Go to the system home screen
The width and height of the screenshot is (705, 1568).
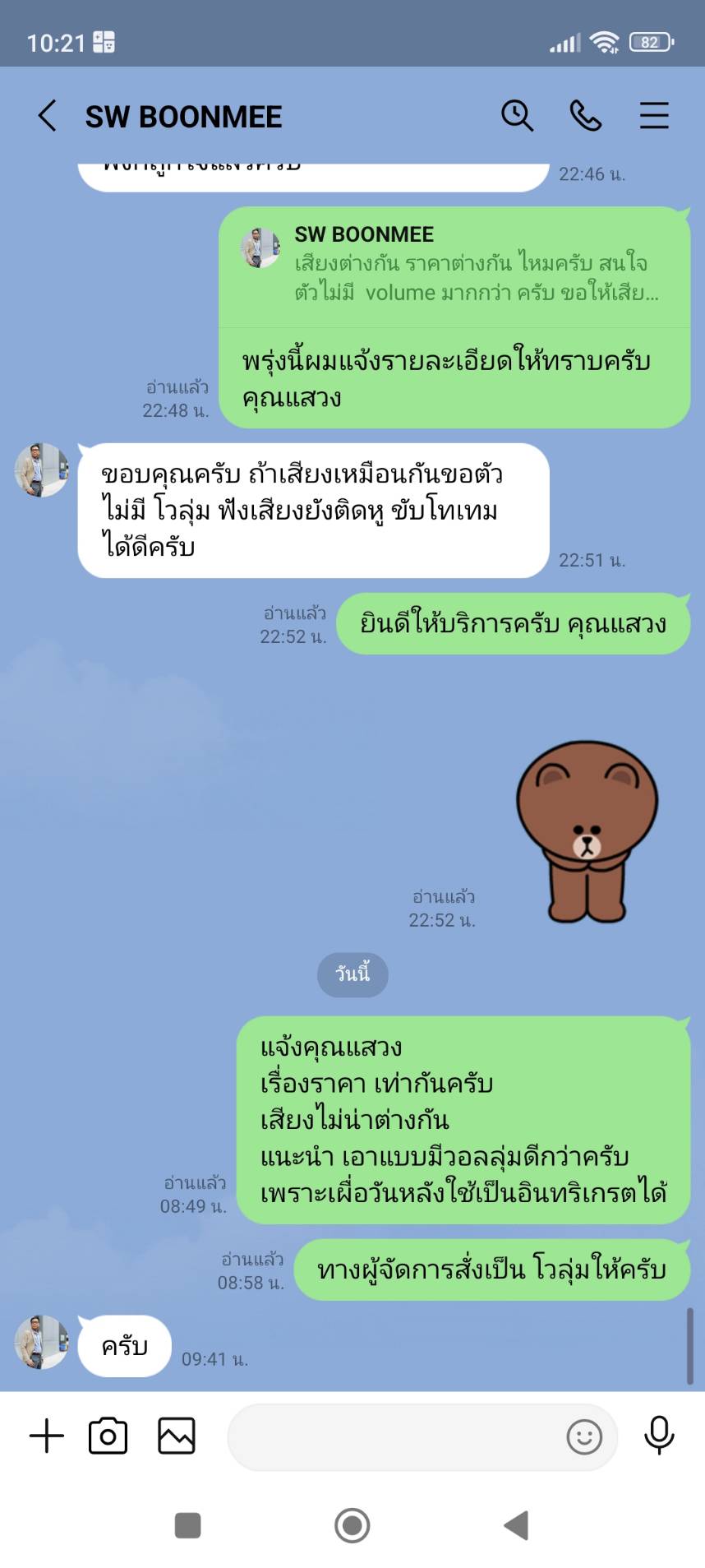pos(352,1526)
